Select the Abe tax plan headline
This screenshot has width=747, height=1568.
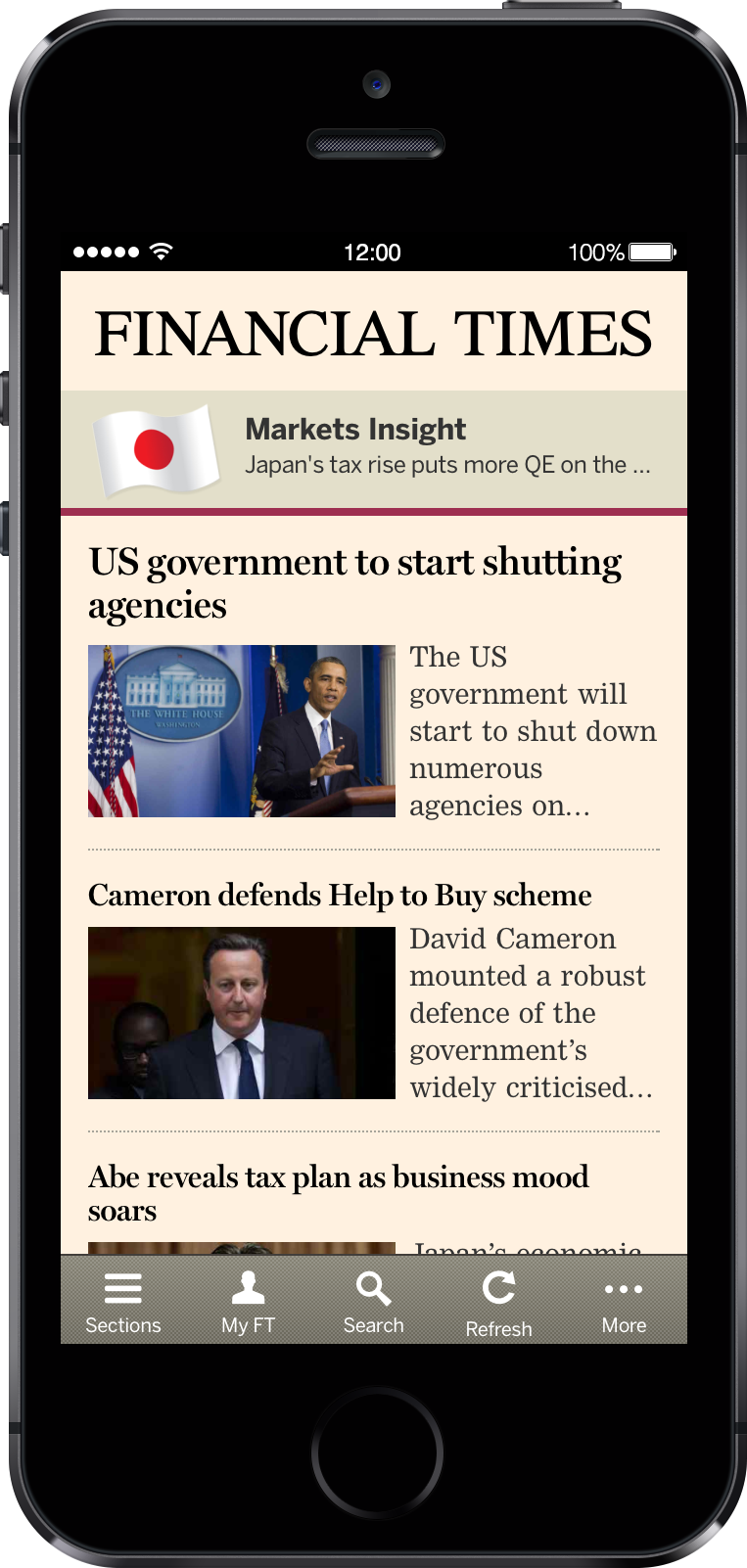(338, 1193)
